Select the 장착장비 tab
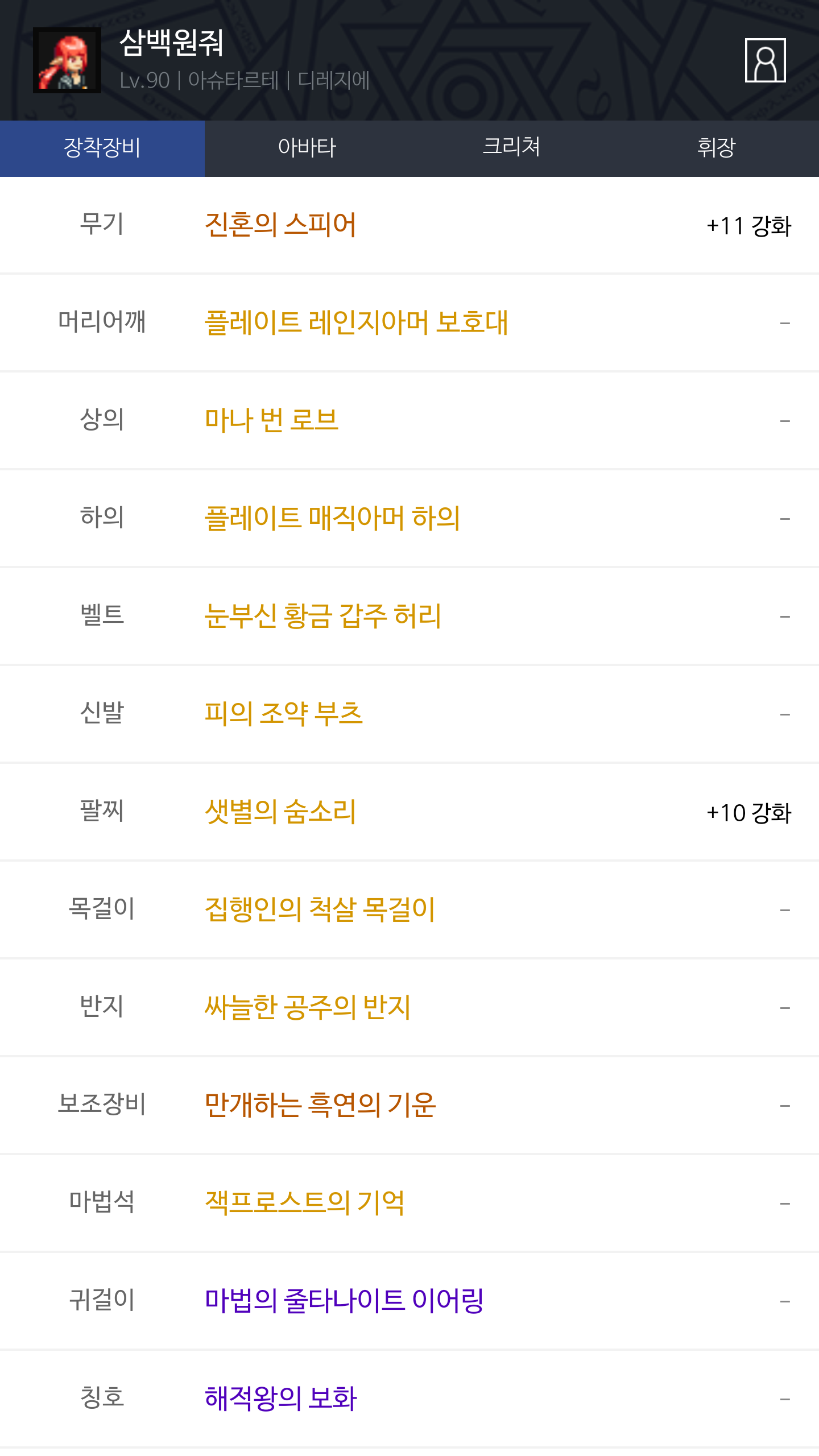Image resolution: width=819 pixels, height=1456 pixels. [x=102, y=148]
